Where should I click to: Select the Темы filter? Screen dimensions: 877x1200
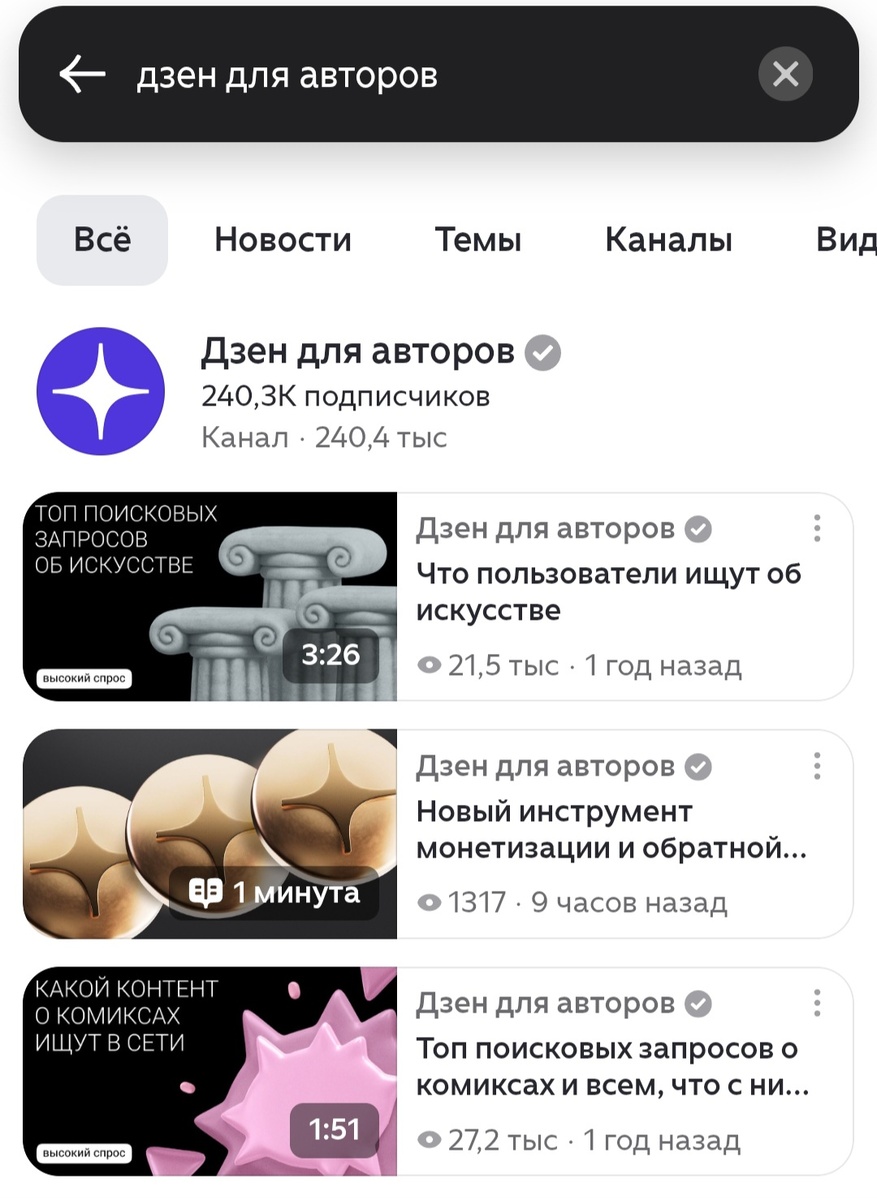(477, 239)
